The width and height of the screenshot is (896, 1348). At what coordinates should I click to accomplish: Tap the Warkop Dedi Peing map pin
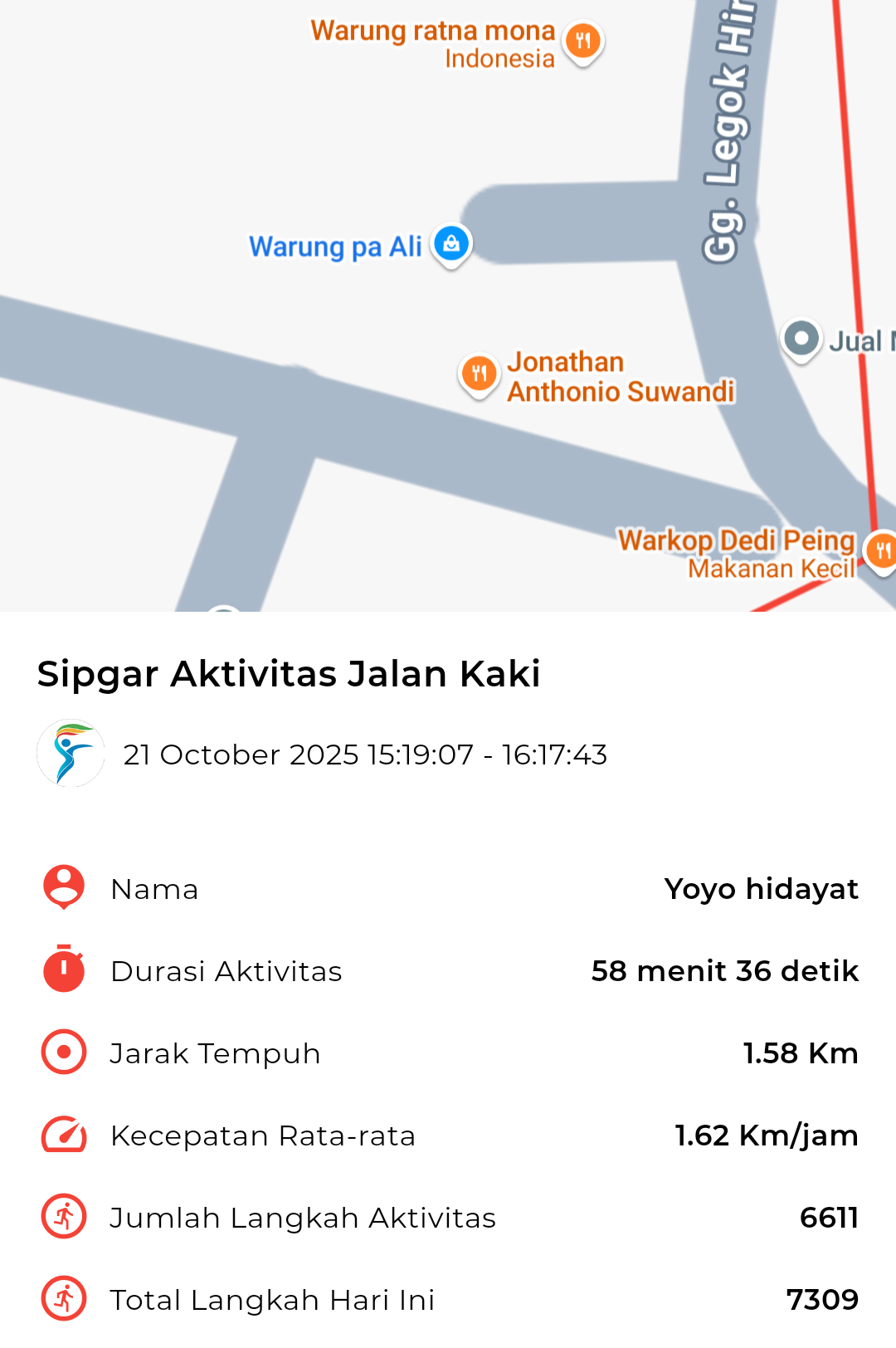882,550
